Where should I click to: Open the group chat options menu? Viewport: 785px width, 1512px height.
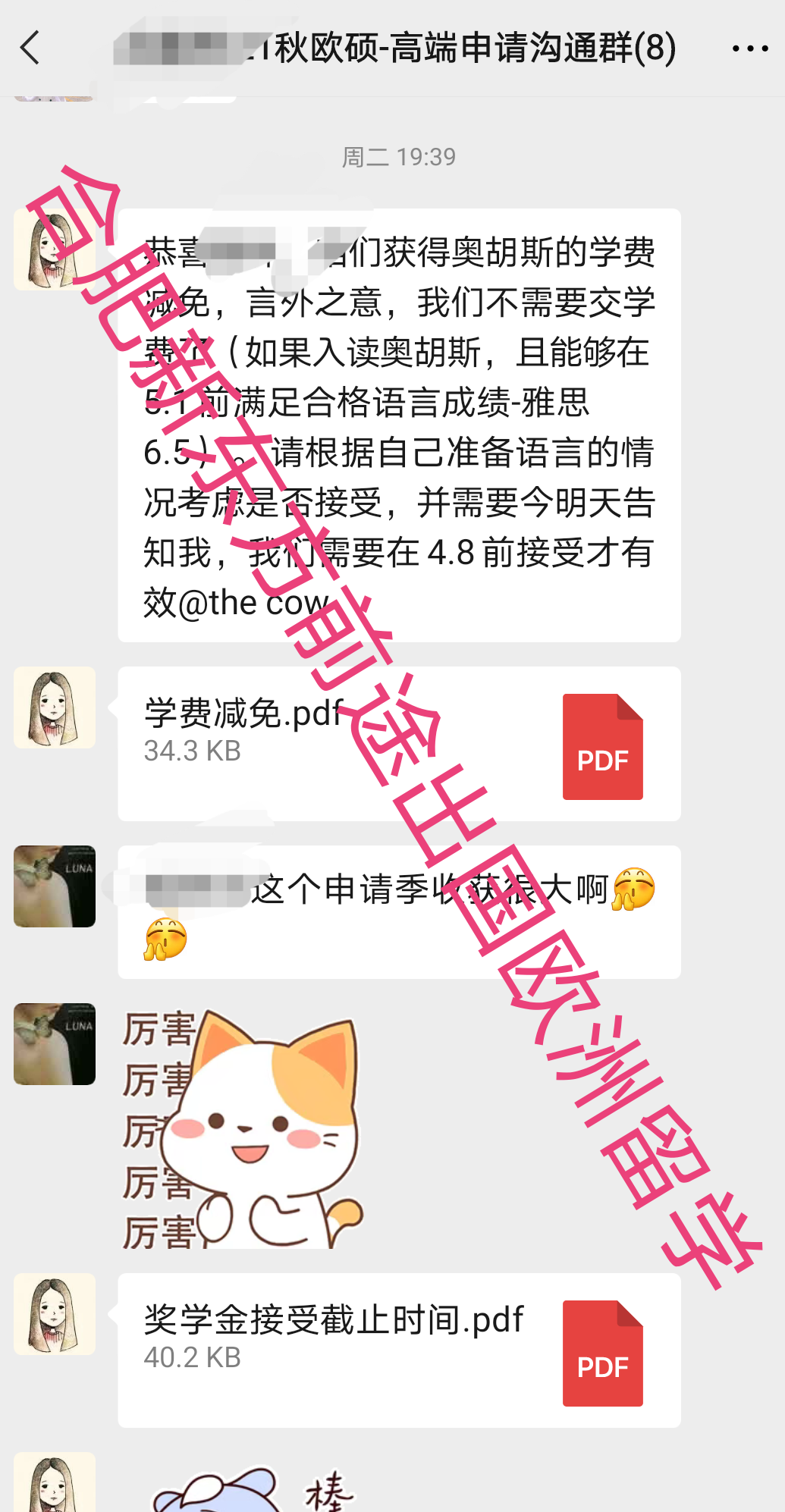click(x=749, y=49)
